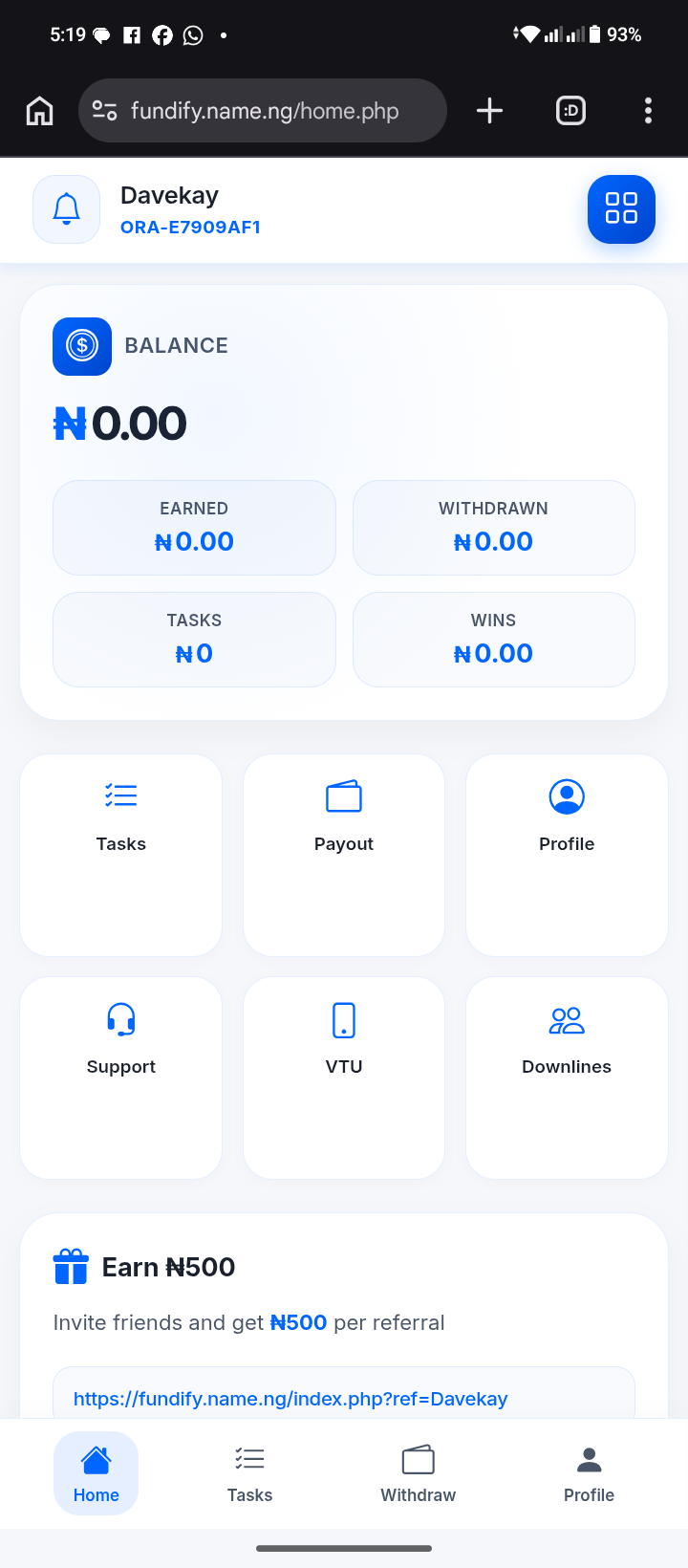Image resolution: width=688 pixels, height=1568 pixels.
Task: Open the Profile card
Action: coord(567,855)
